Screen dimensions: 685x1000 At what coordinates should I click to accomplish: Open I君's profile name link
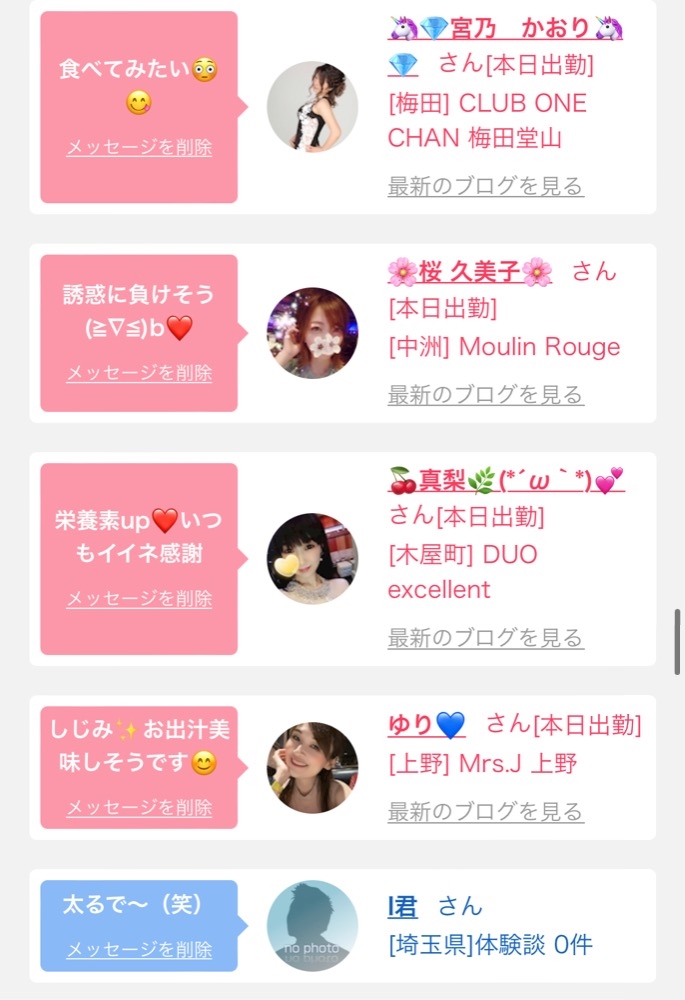[402, 907]
